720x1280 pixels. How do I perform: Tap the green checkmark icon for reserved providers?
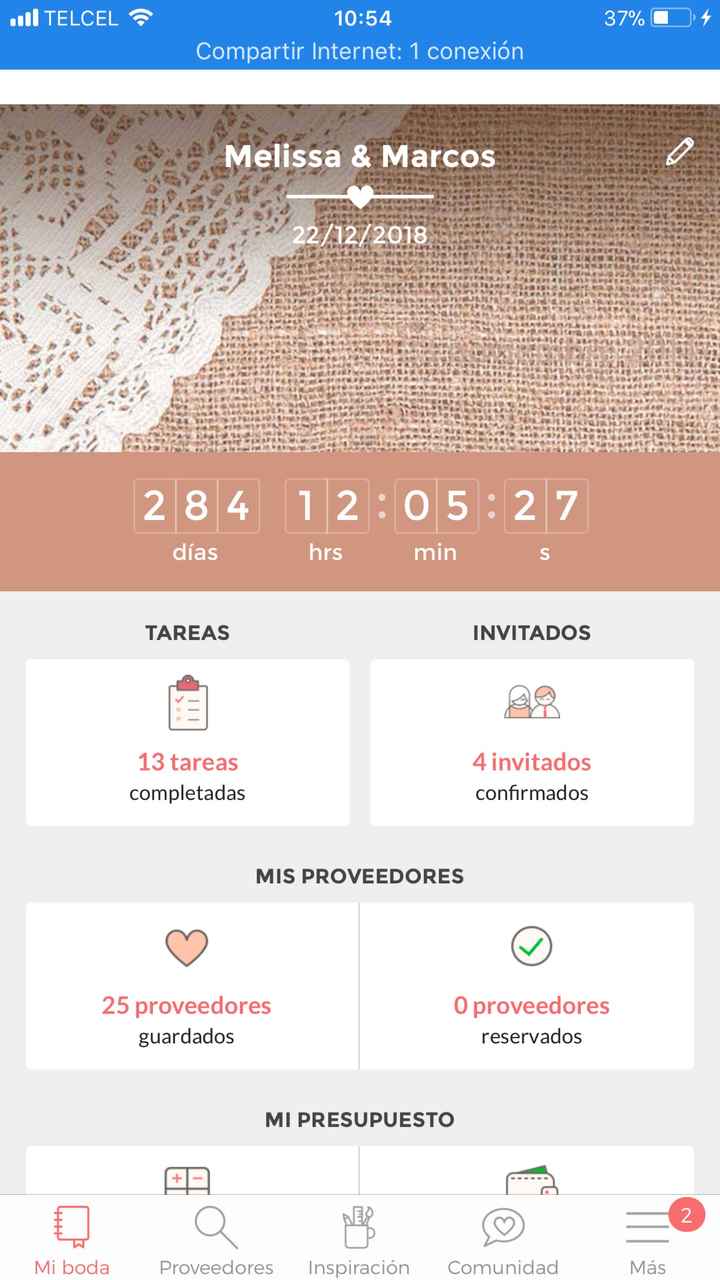click(531, 945)
